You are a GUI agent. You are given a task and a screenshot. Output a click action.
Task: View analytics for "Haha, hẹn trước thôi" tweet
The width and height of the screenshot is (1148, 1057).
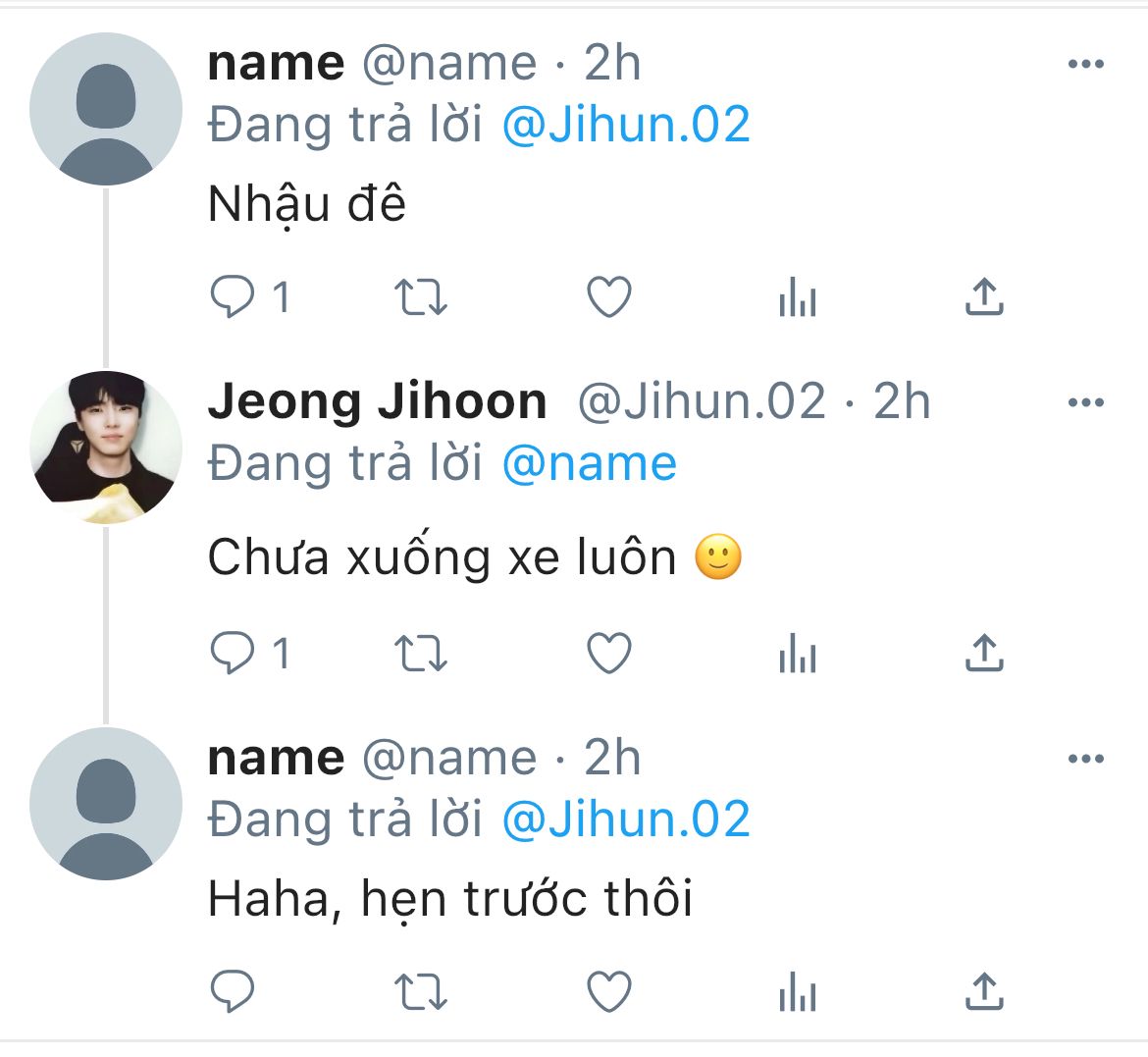798,991
